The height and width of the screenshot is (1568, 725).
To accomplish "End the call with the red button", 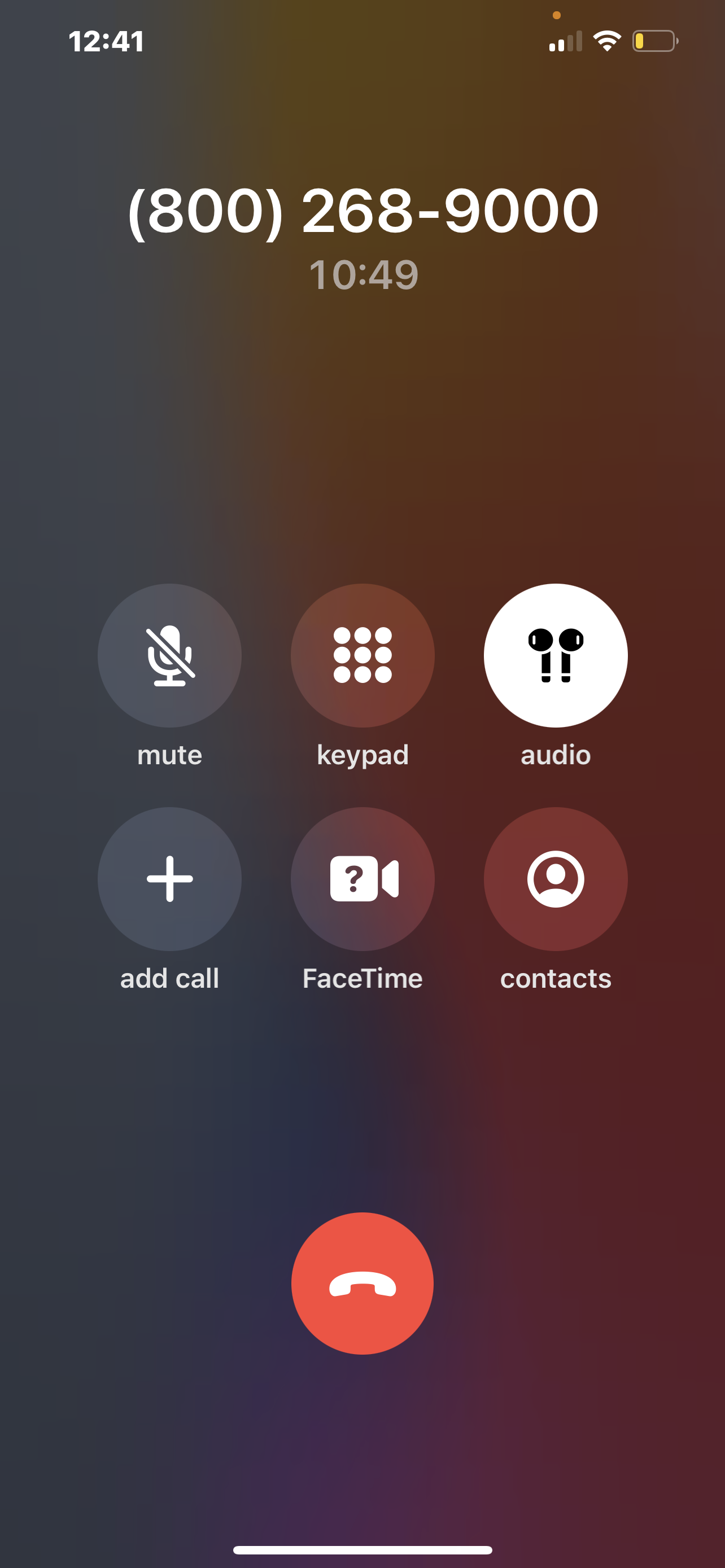I will 362,1284.
